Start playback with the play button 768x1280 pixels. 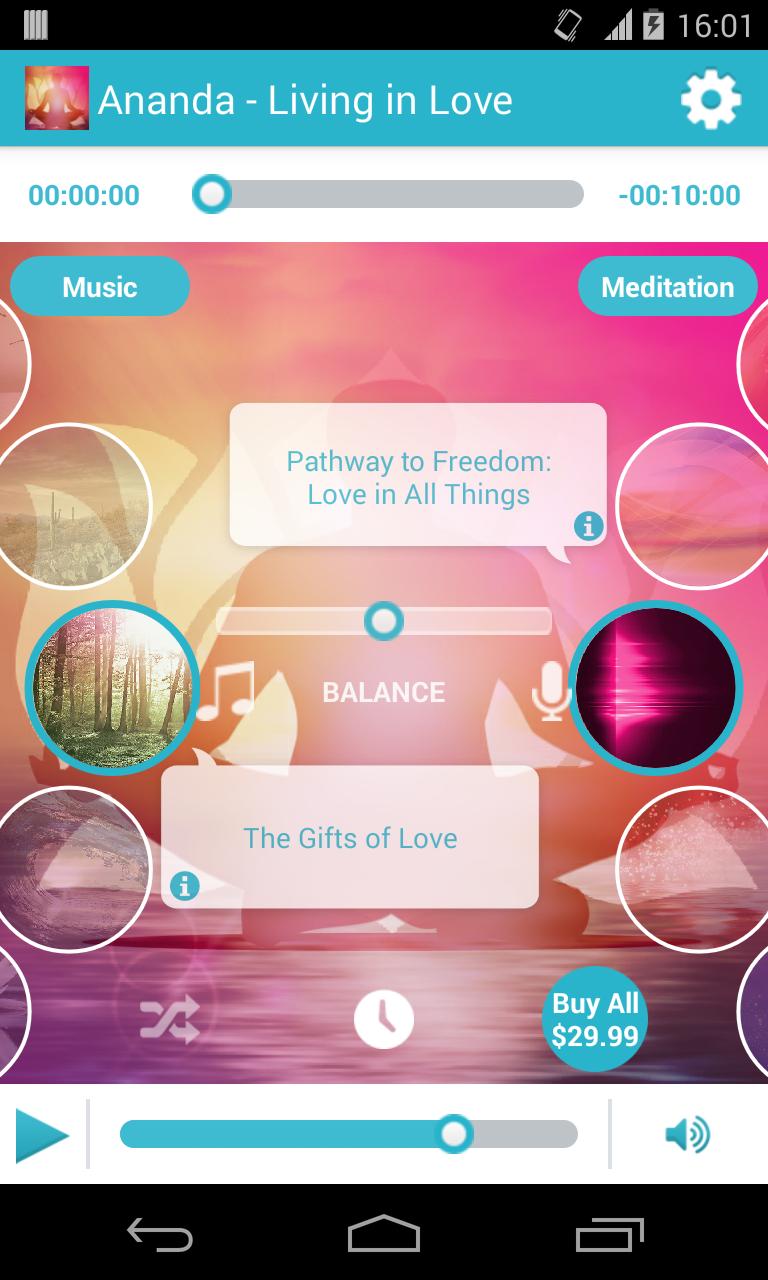(x=42, y=1135)
